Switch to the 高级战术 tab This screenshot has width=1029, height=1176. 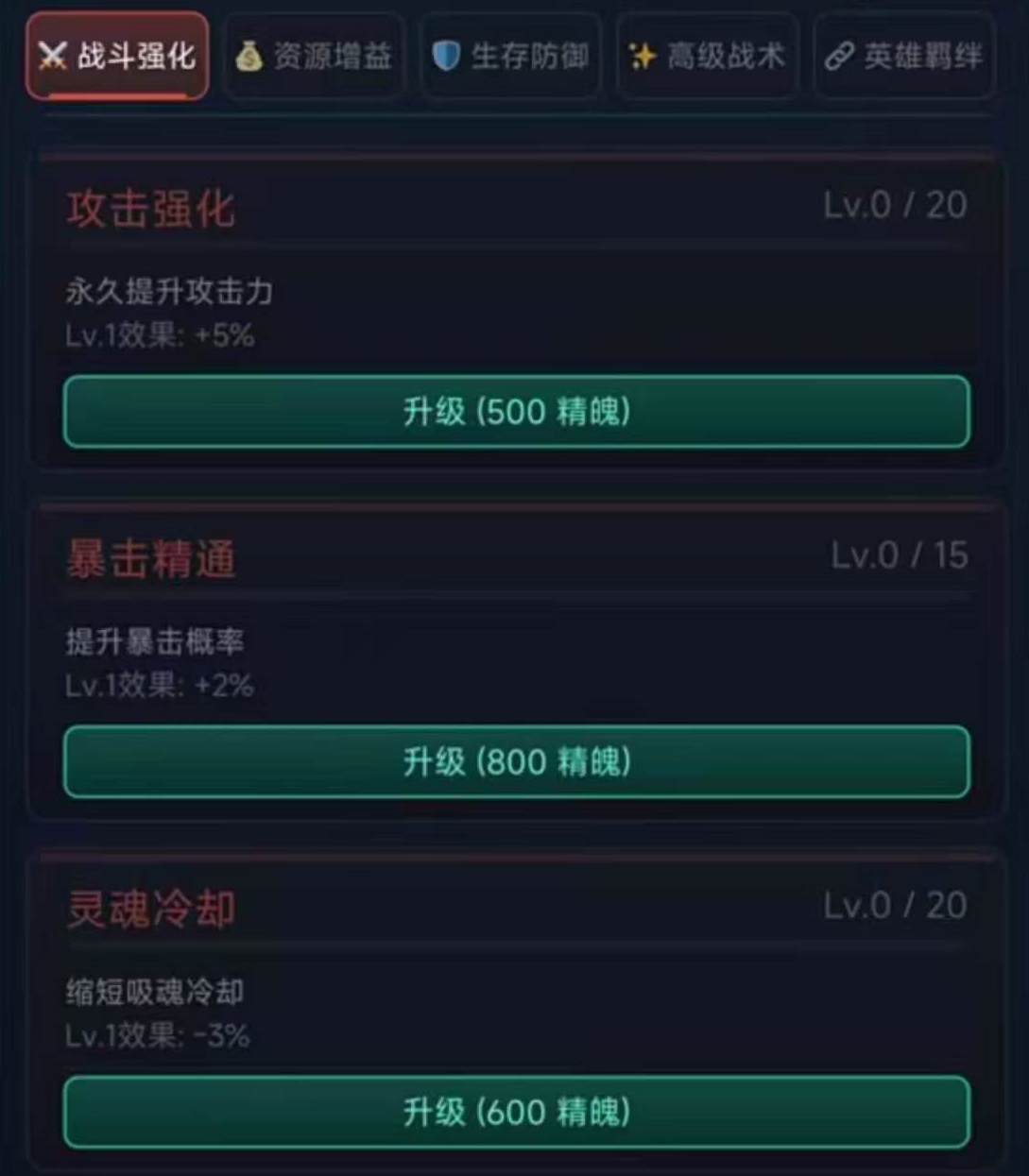[x=707, y=57]
